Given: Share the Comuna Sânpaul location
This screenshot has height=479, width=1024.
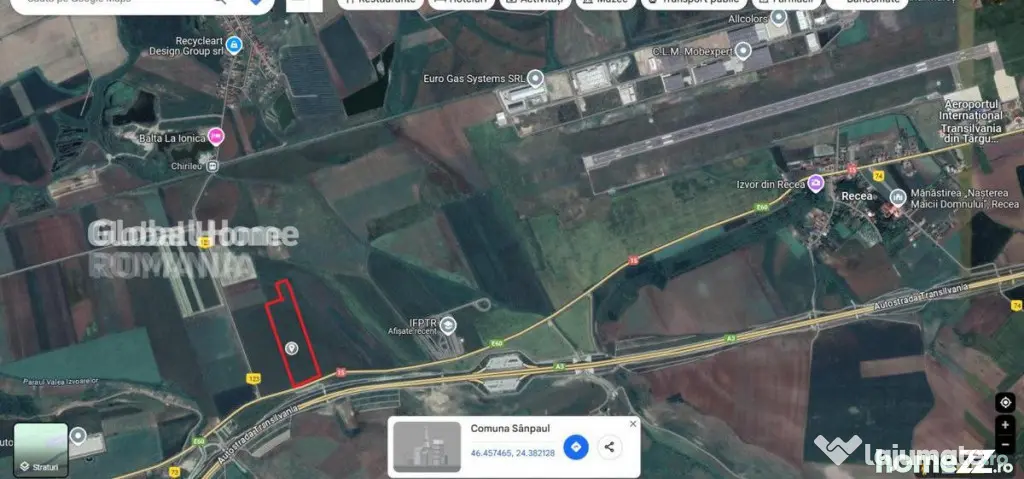Looking at the screenshot, I should 609,447.
